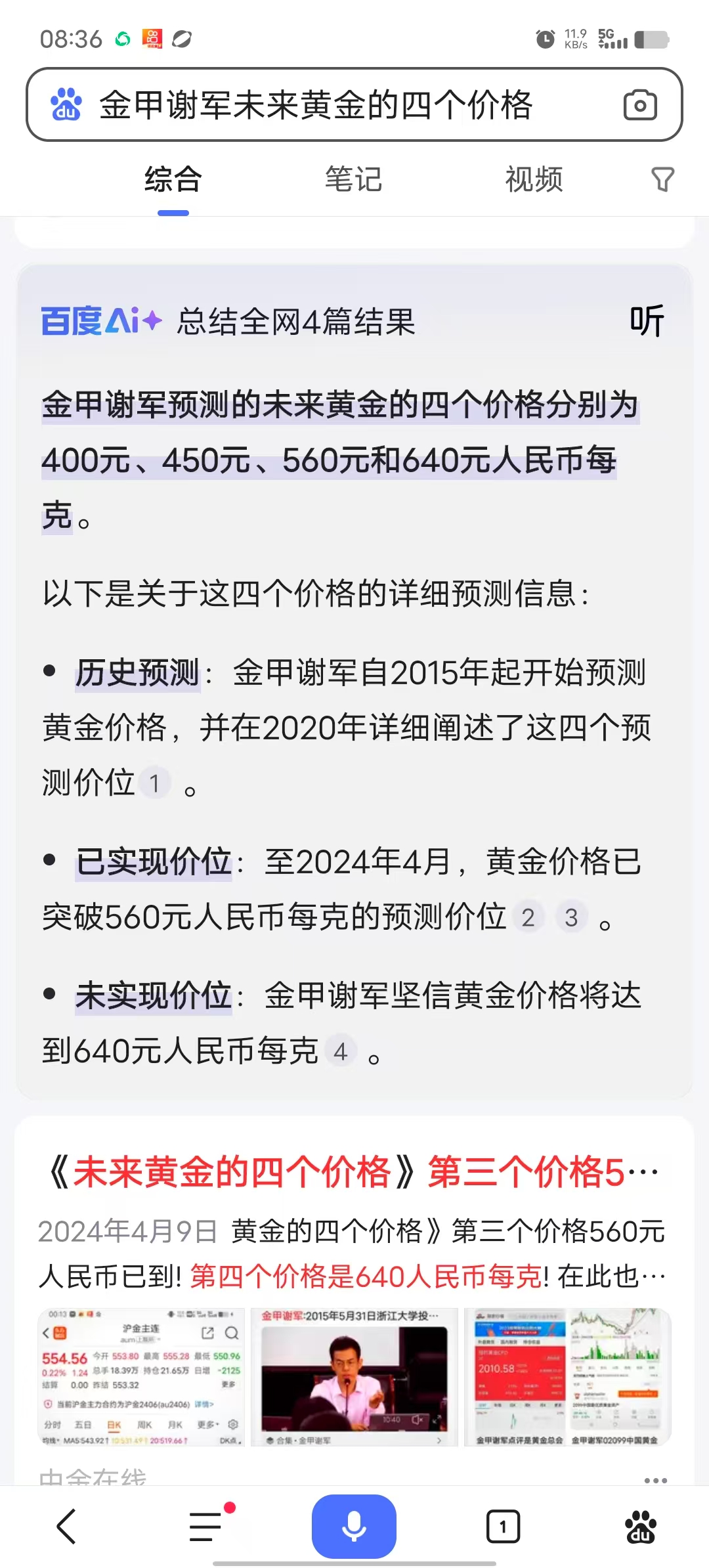This screenshot has height=1568, width=709.
Task: Switch to the 视频 tab
Action: pos(534,179)
